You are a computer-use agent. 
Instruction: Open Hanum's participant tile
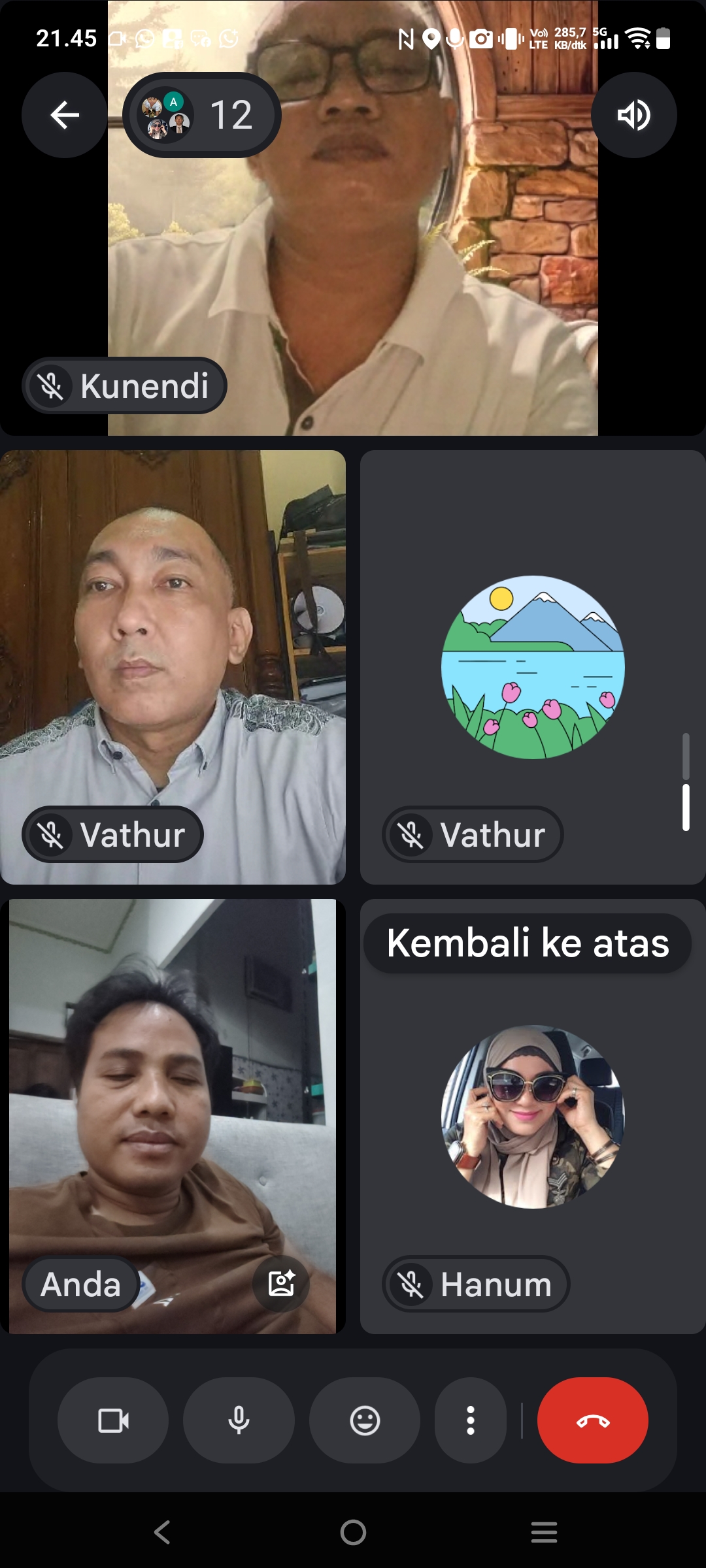[x=532, y=1117]
